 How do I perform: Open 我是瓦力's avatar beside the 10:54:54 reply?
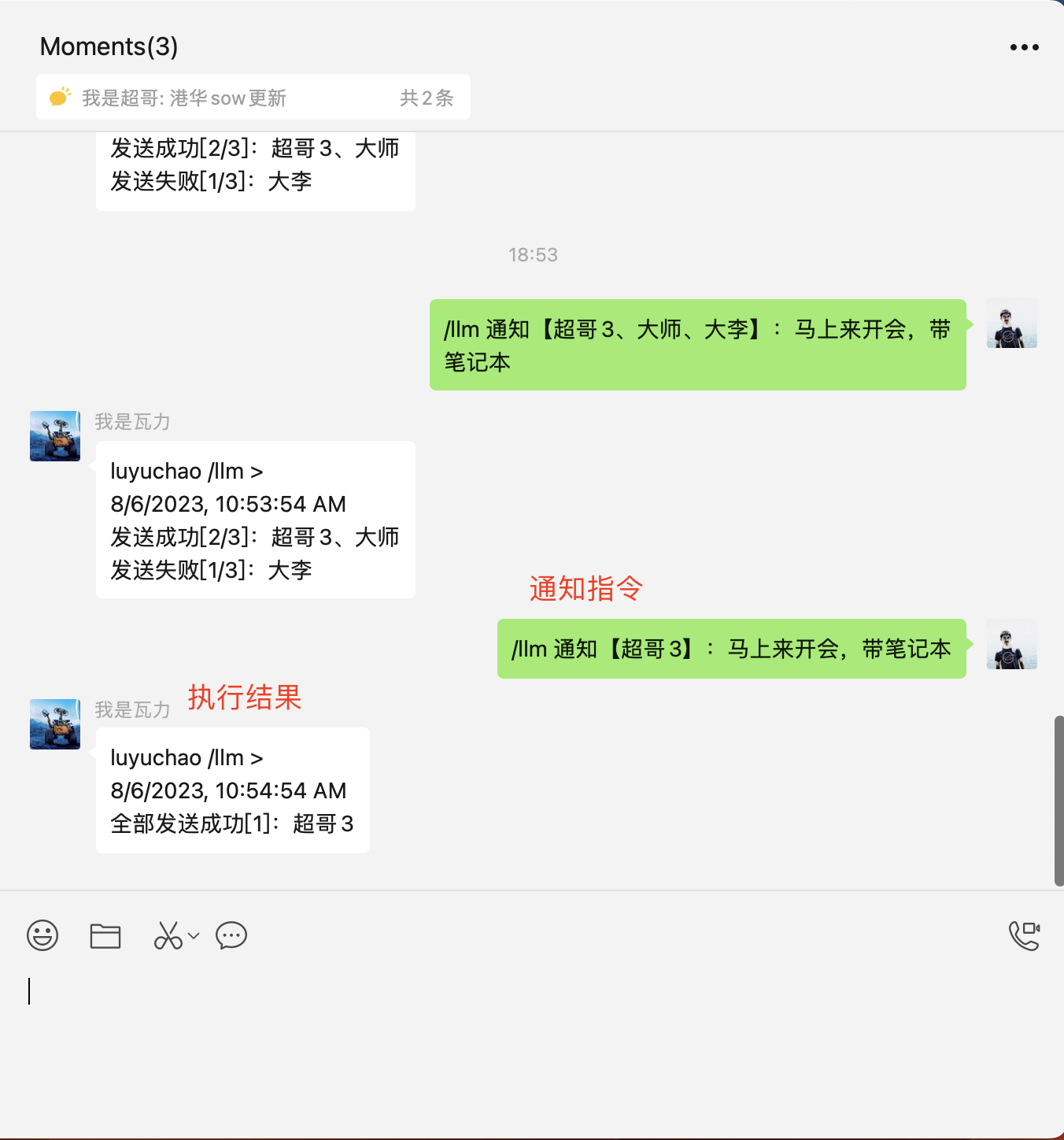(x=55, y=724)
